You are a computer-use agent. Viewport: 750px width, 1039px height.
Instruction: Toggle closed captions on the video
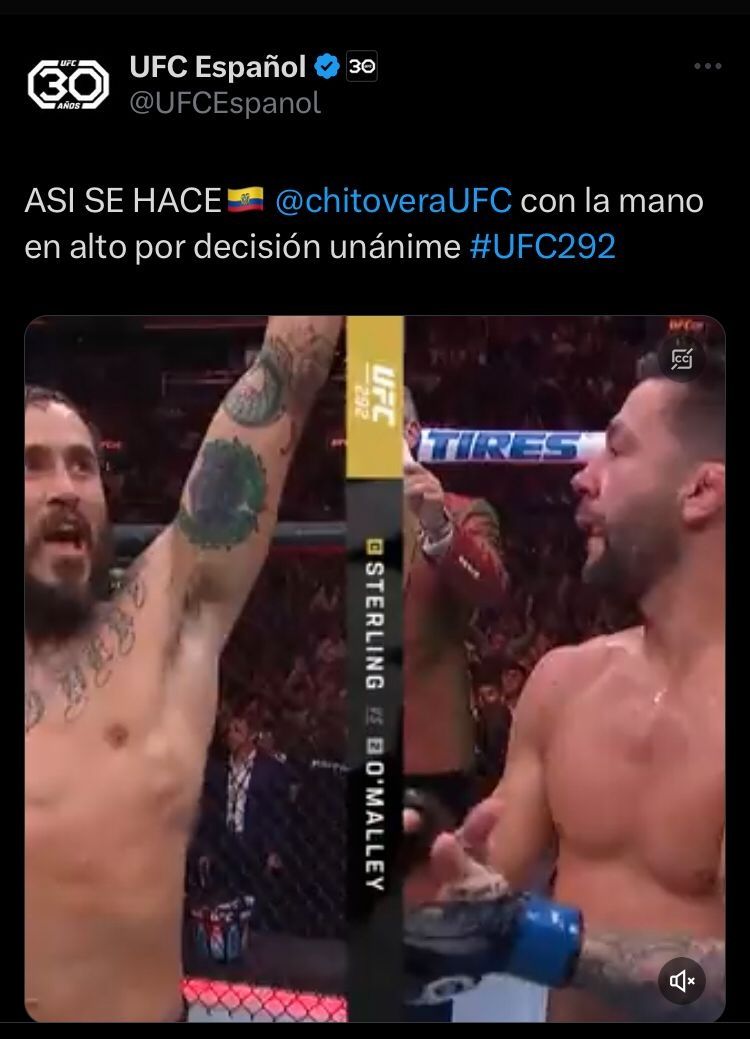(x=682, y=359)
